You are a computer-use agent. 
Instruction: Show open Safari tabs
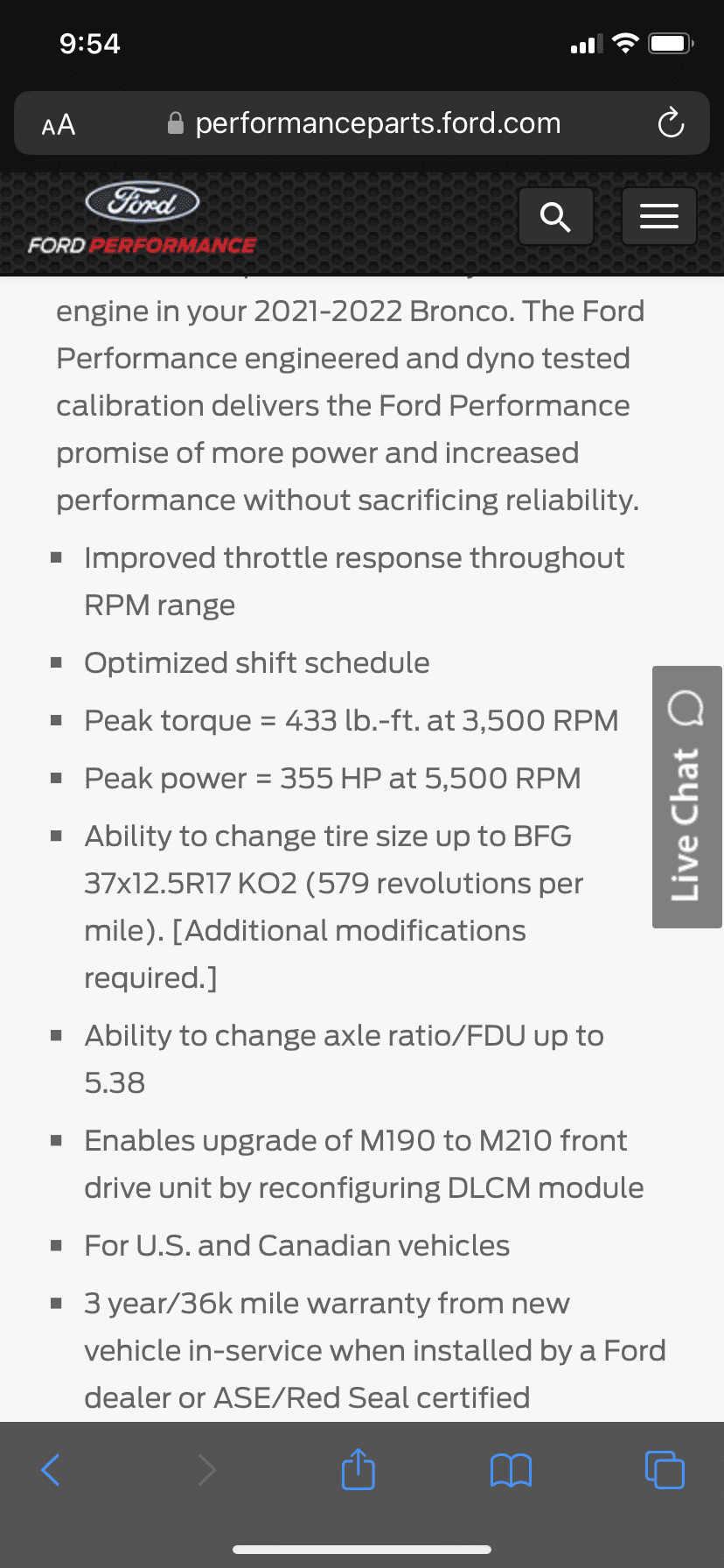click(665, 1469)
